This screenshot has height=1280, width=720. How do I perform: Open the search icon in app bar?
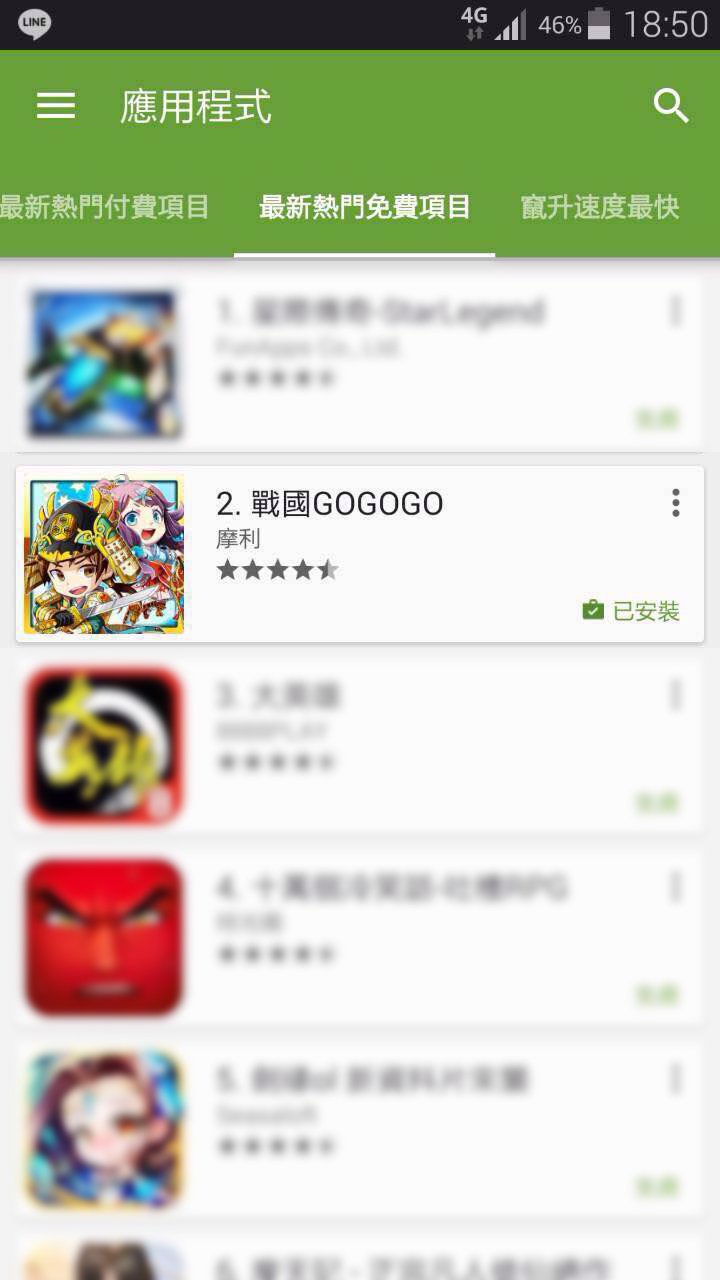tap(671, 106)
